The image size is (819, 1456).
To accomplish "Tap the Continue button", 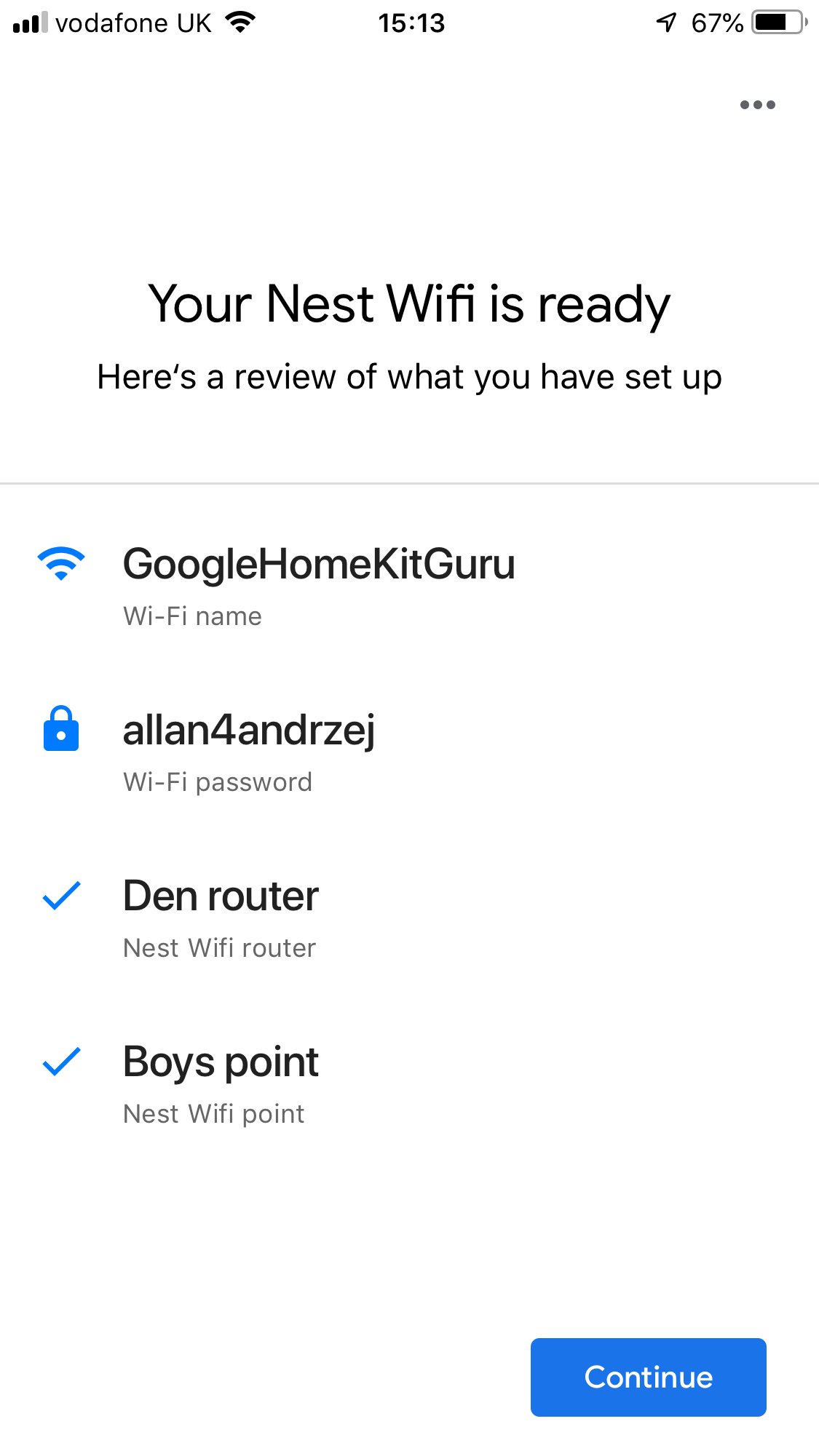I will [x=648, y=1377].
